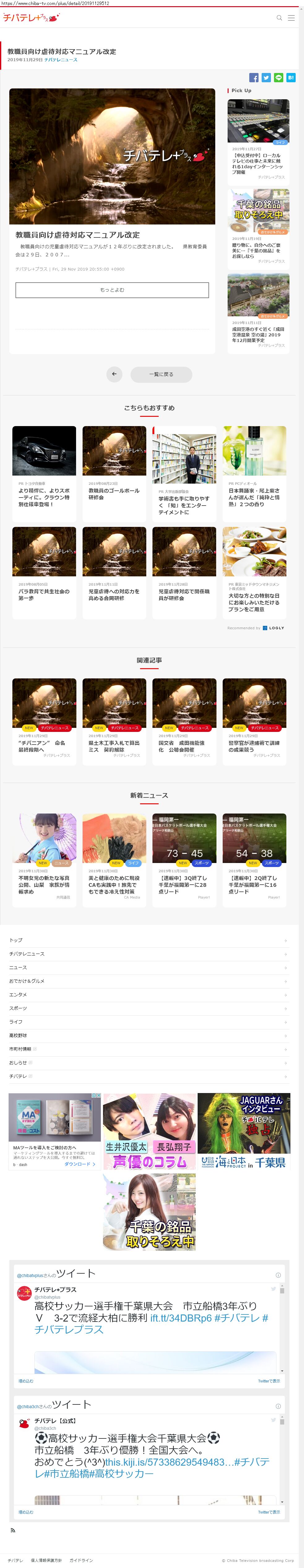This screenshot has height=1568, width=304.
Task: Open the 声優のコラム banner
Action: 149,1132
